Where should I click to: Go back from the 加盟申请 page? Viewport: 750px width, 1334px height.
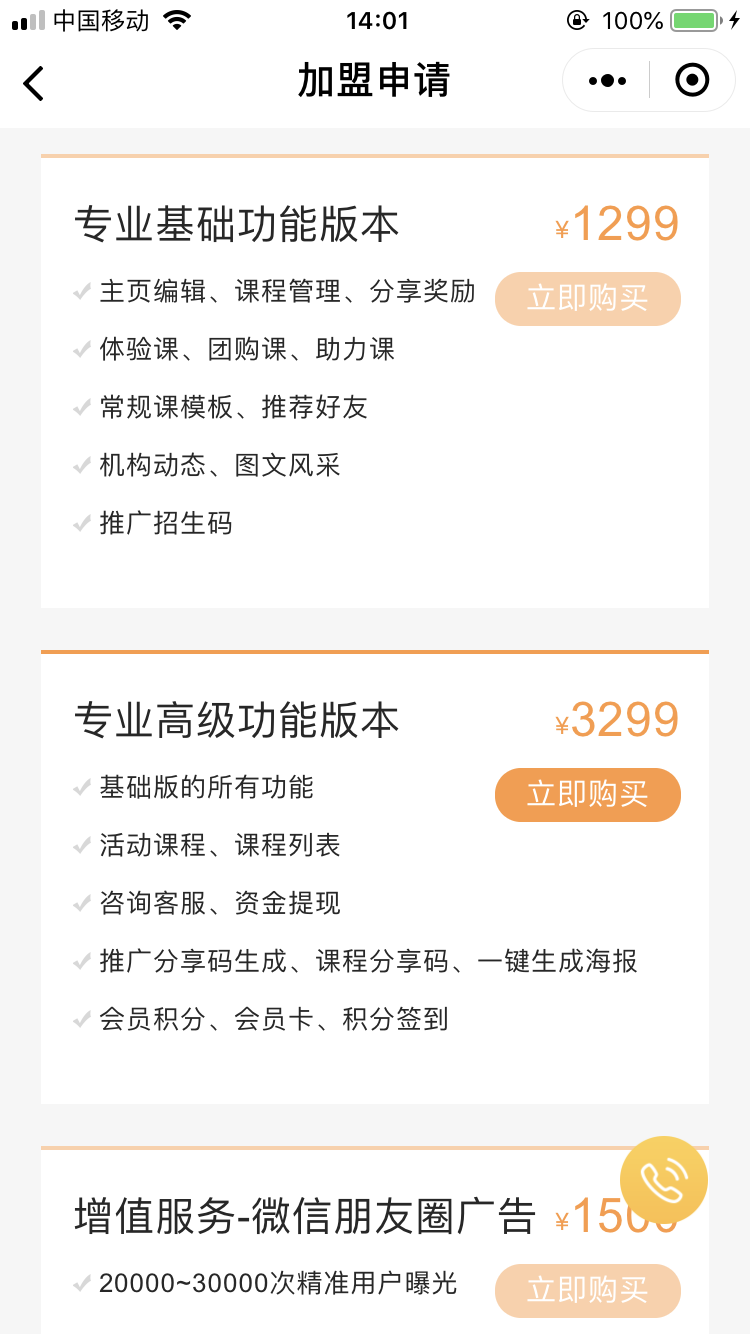[34, 82]
